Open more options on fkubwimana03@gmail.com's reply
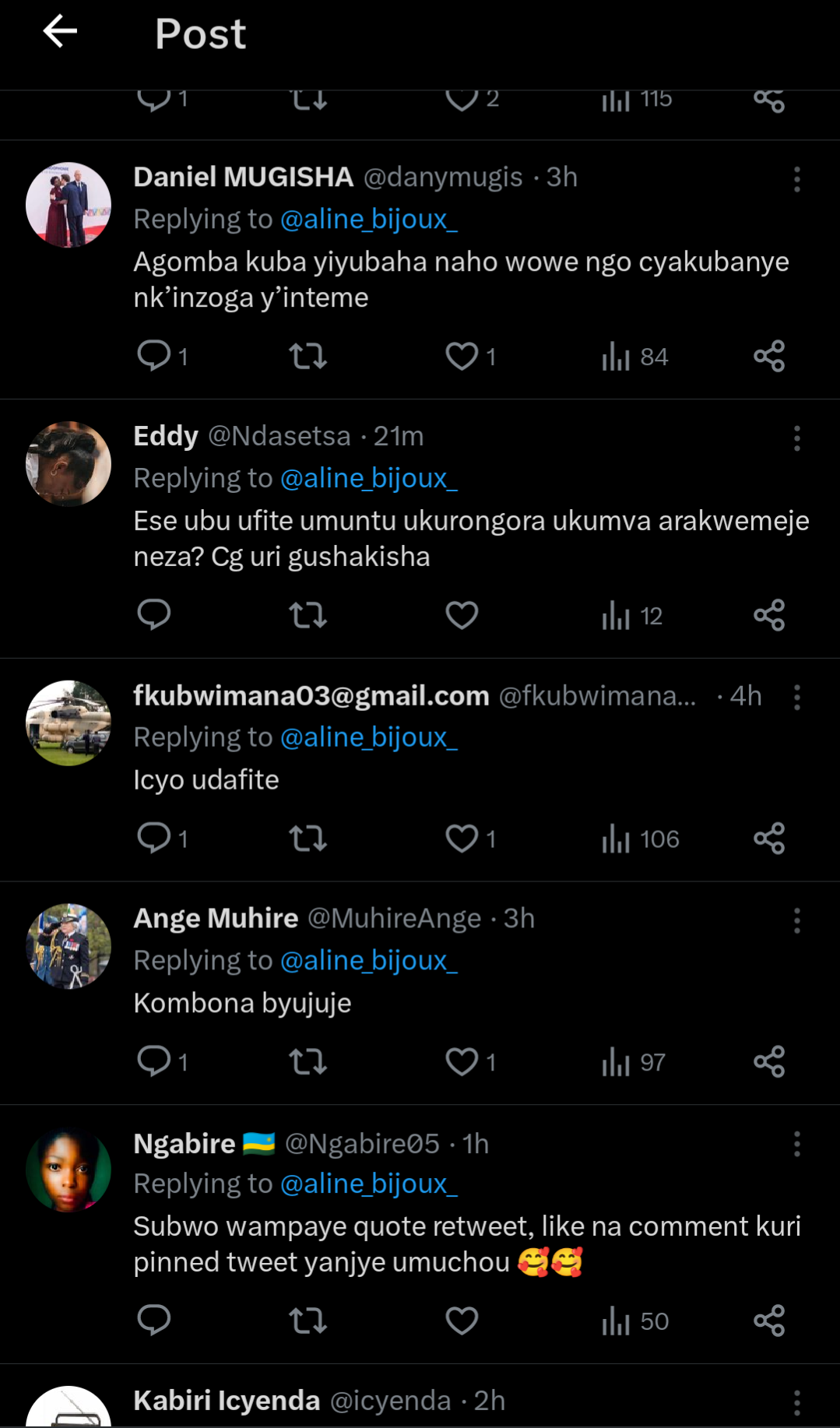Screen dimensions: 840x1428 tap(796, 697)
